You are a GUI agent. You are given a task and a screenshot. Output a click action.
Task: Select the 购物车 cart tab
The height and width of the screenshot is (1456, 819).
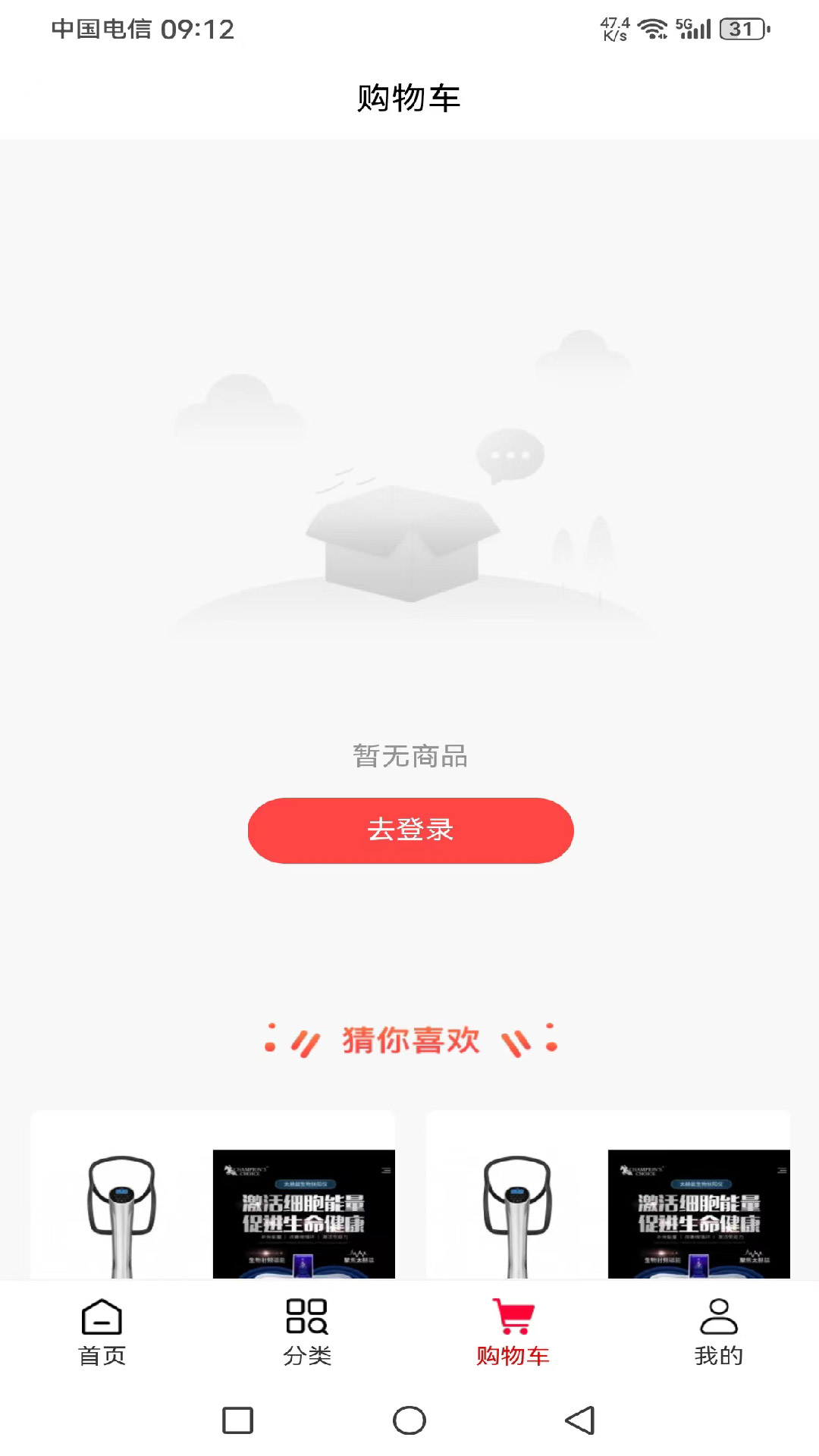point(513,1332)
